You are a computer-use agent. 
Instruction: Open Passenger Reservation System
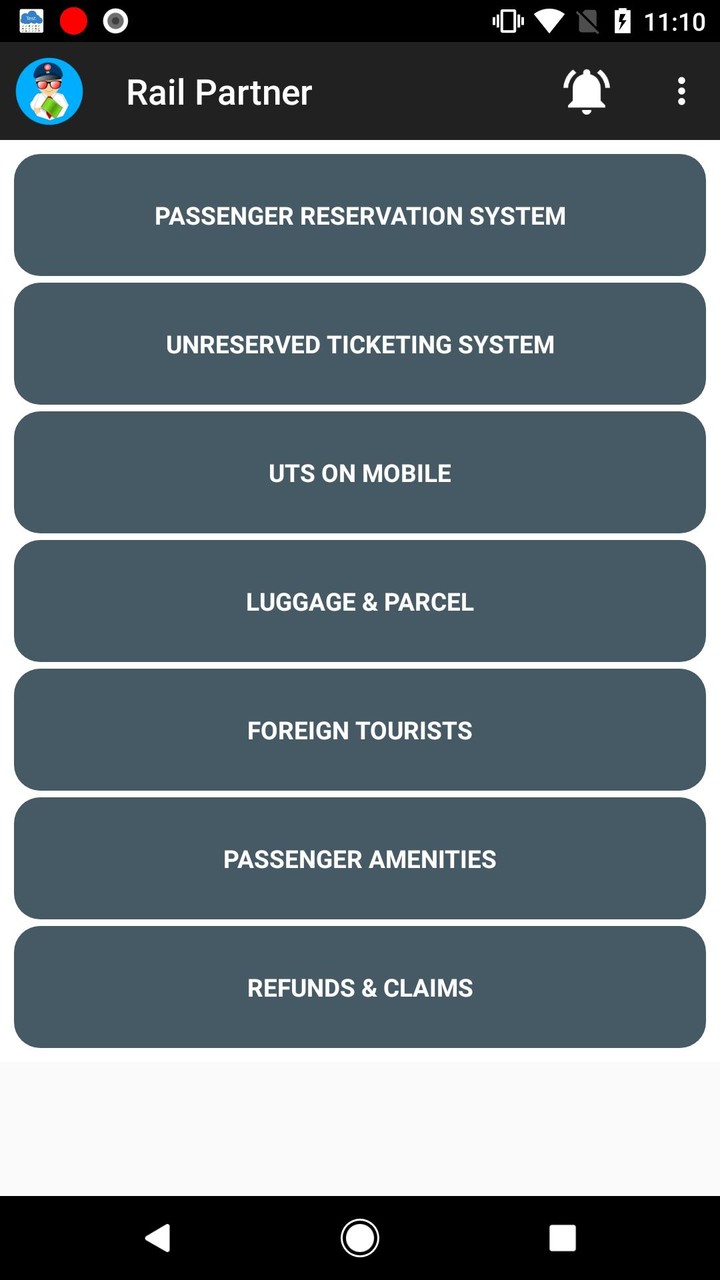coord(360,215)
